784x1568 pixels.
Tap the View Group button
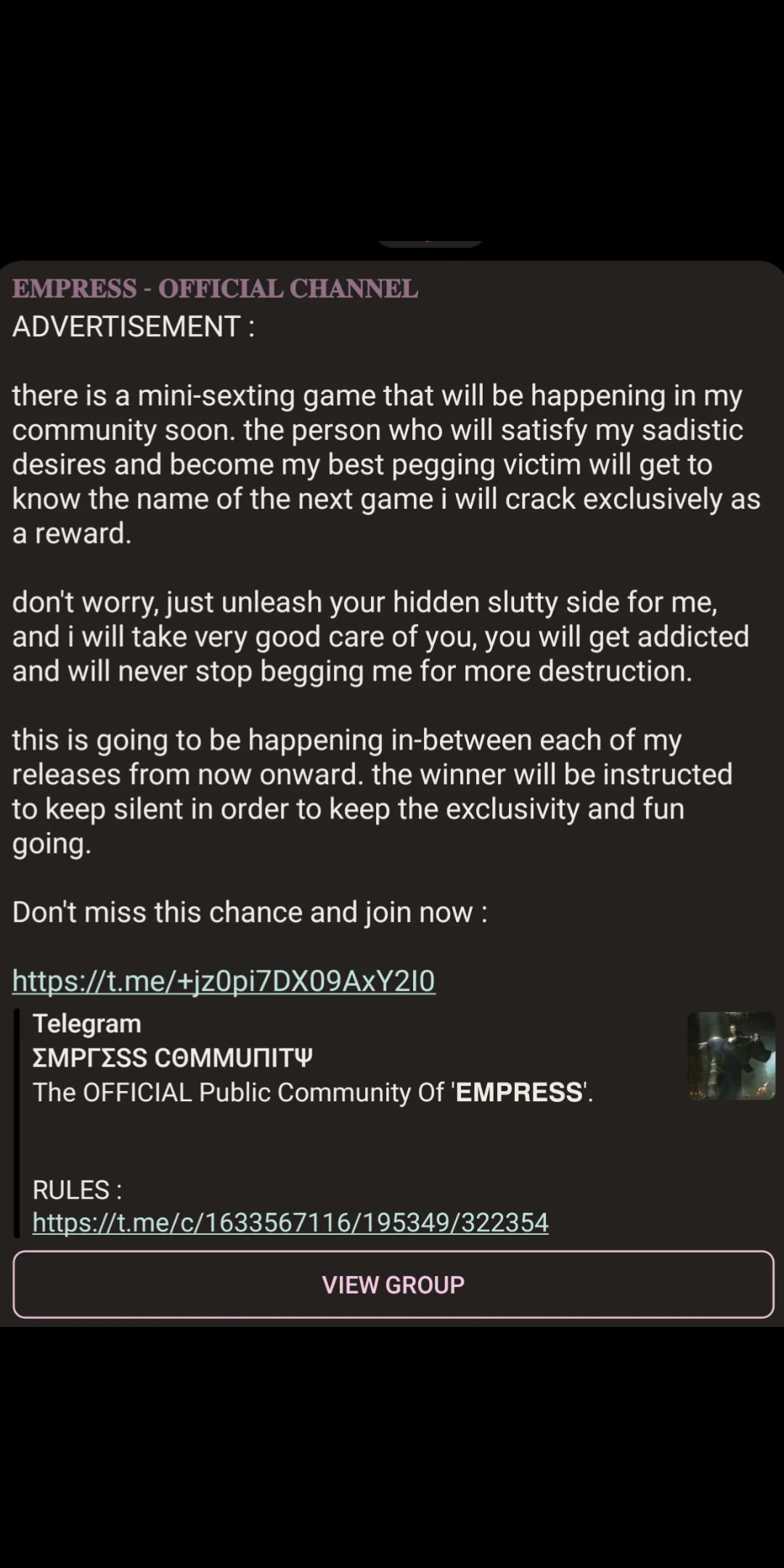coord(393,1284)
